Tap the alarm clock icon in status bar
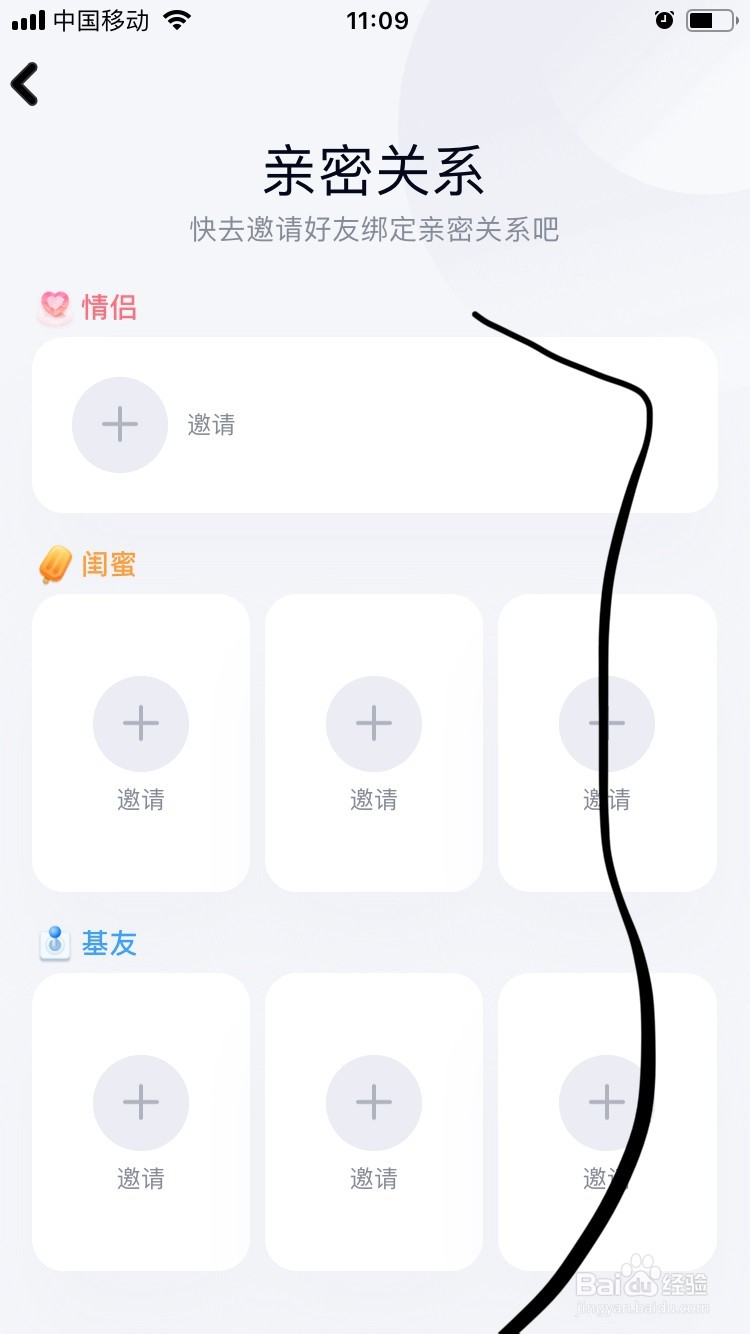Image resolution: width=750 pixels, height=1334 pixels. pyautogui.click(x=664, y=19)
